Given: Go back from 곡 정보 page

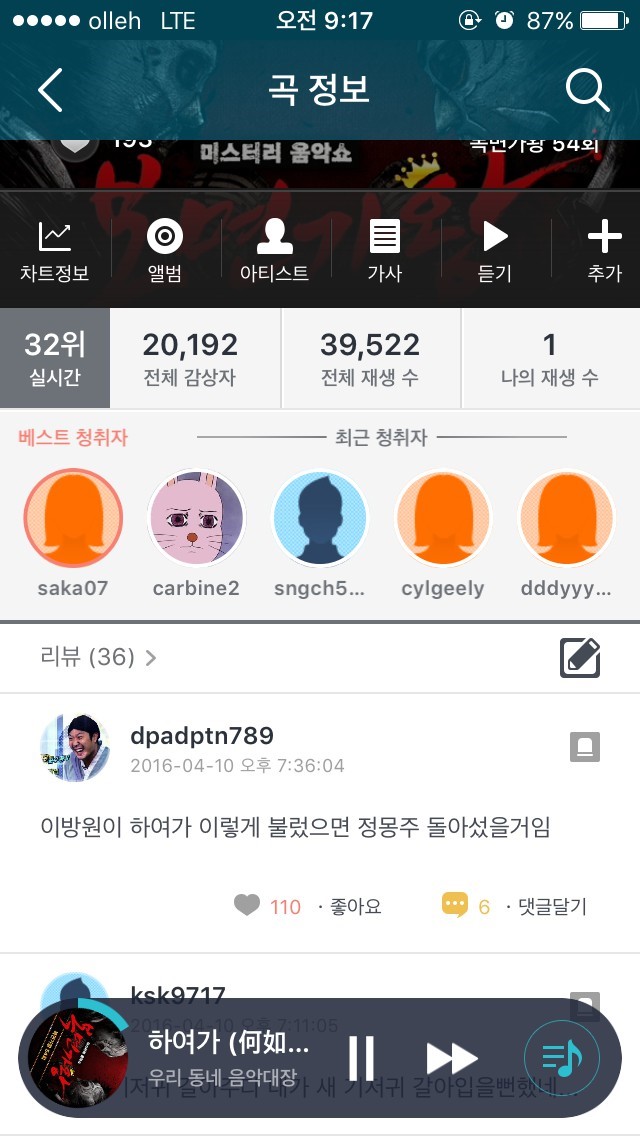Looking at the screenshot, I should [50, 91].
